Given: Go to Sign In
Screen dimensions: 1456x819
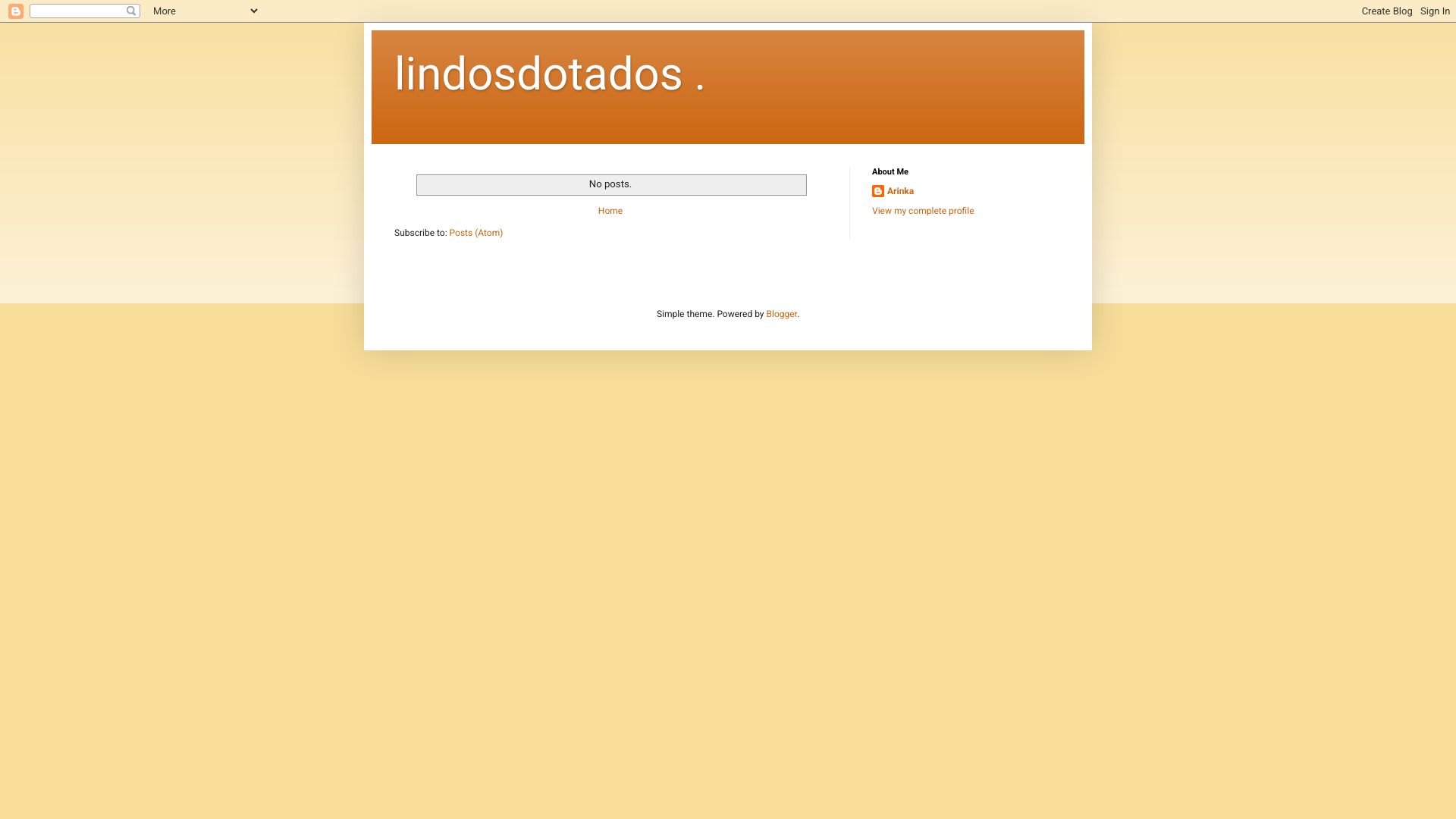Looking at the screenshot, I should click(x=1435, y=11).
